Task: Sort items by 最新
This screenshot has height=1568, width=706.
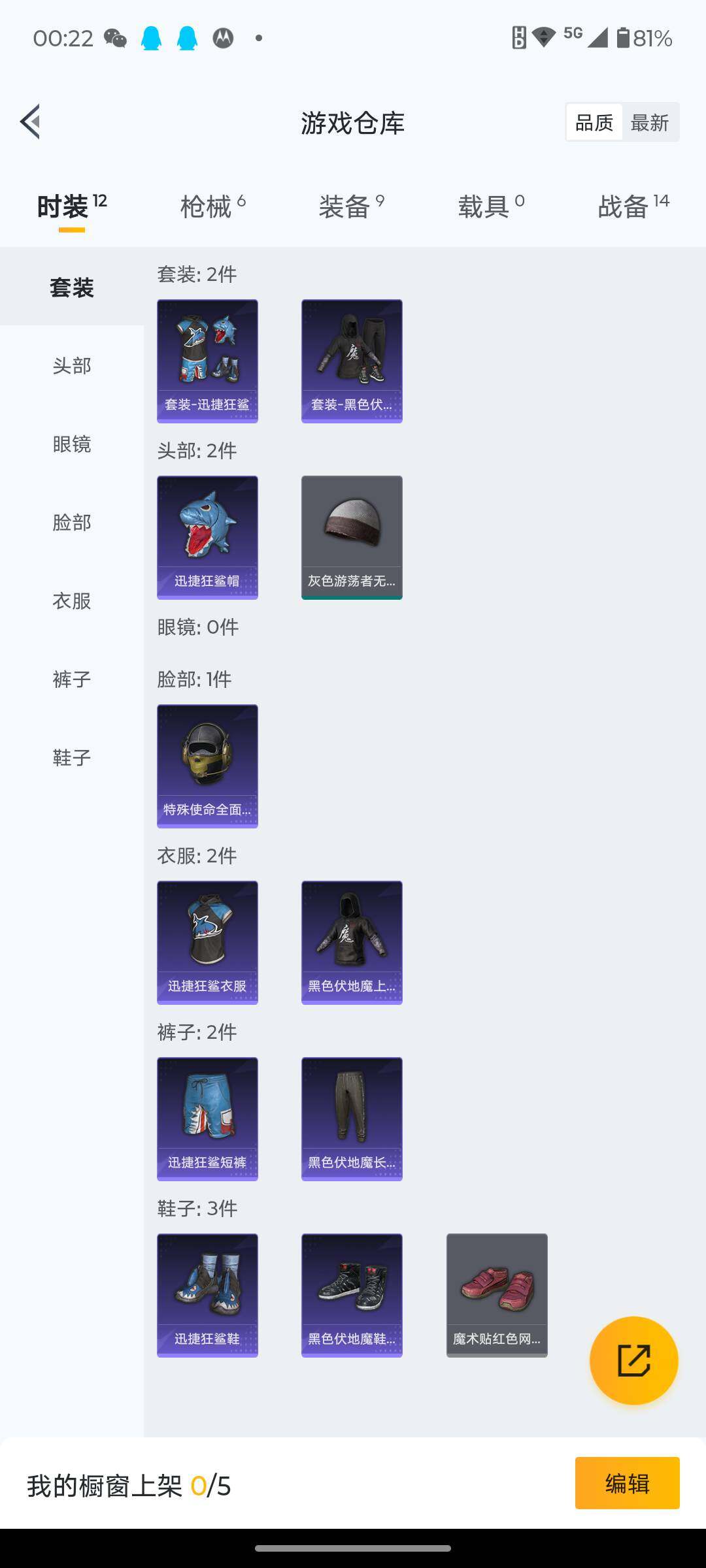Action: coord(649,122)
